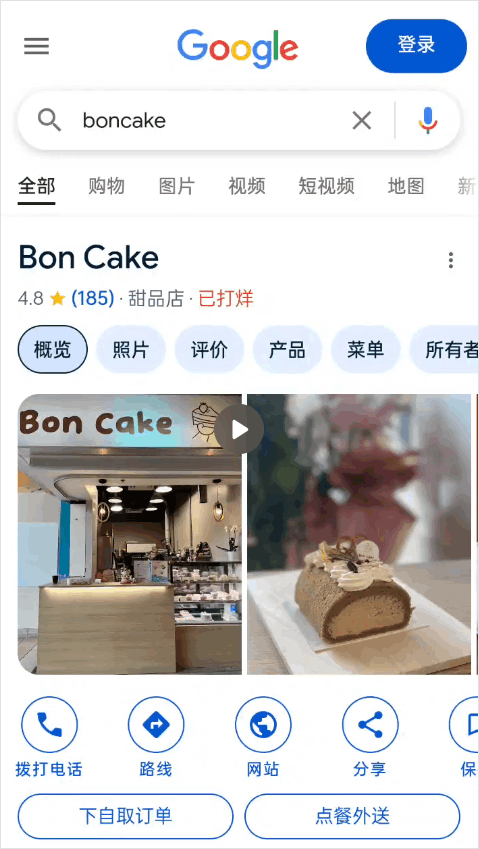The image size is (479, 849).
Task: Clear the boncake search text
Action: click(x=362, y=120)
